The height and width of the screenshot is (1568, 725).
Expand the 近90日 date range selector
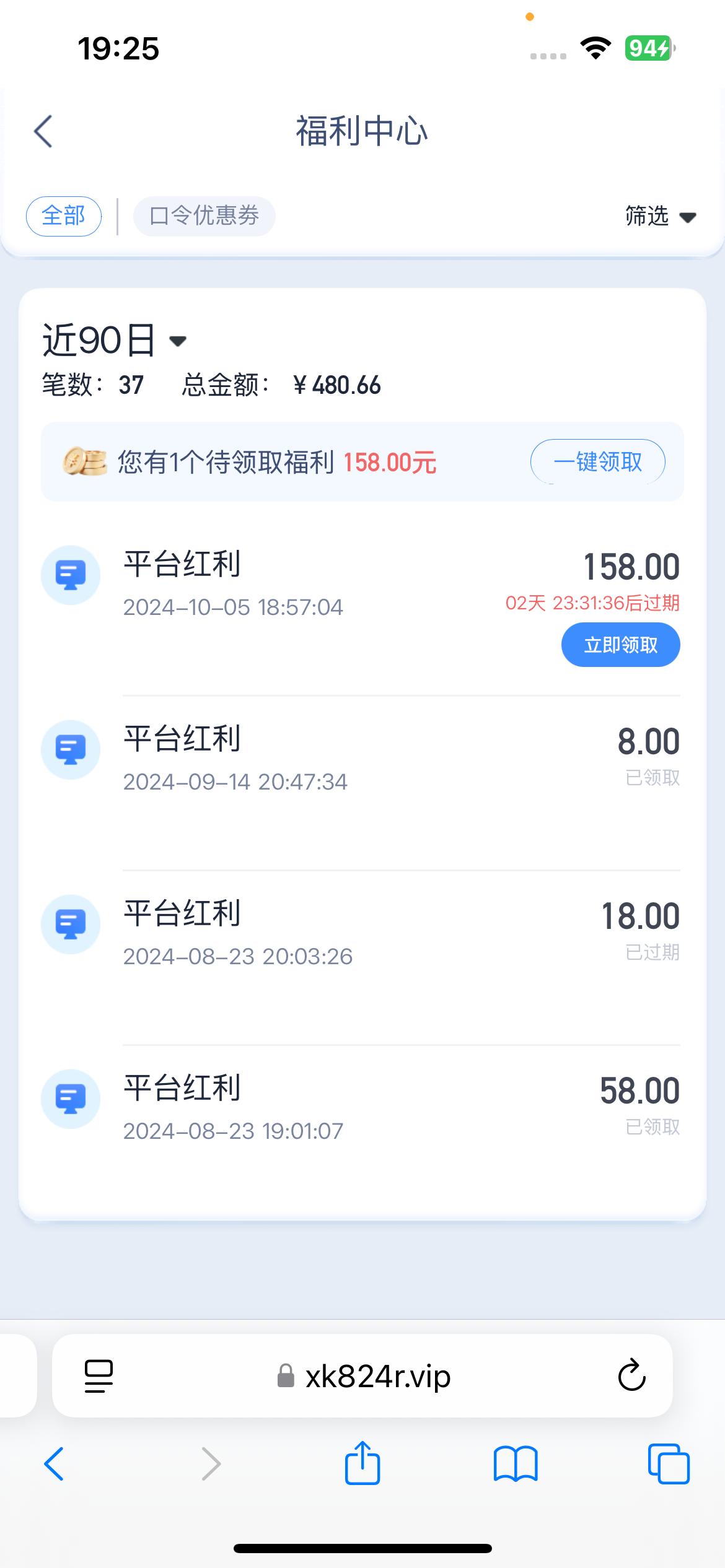114,340
